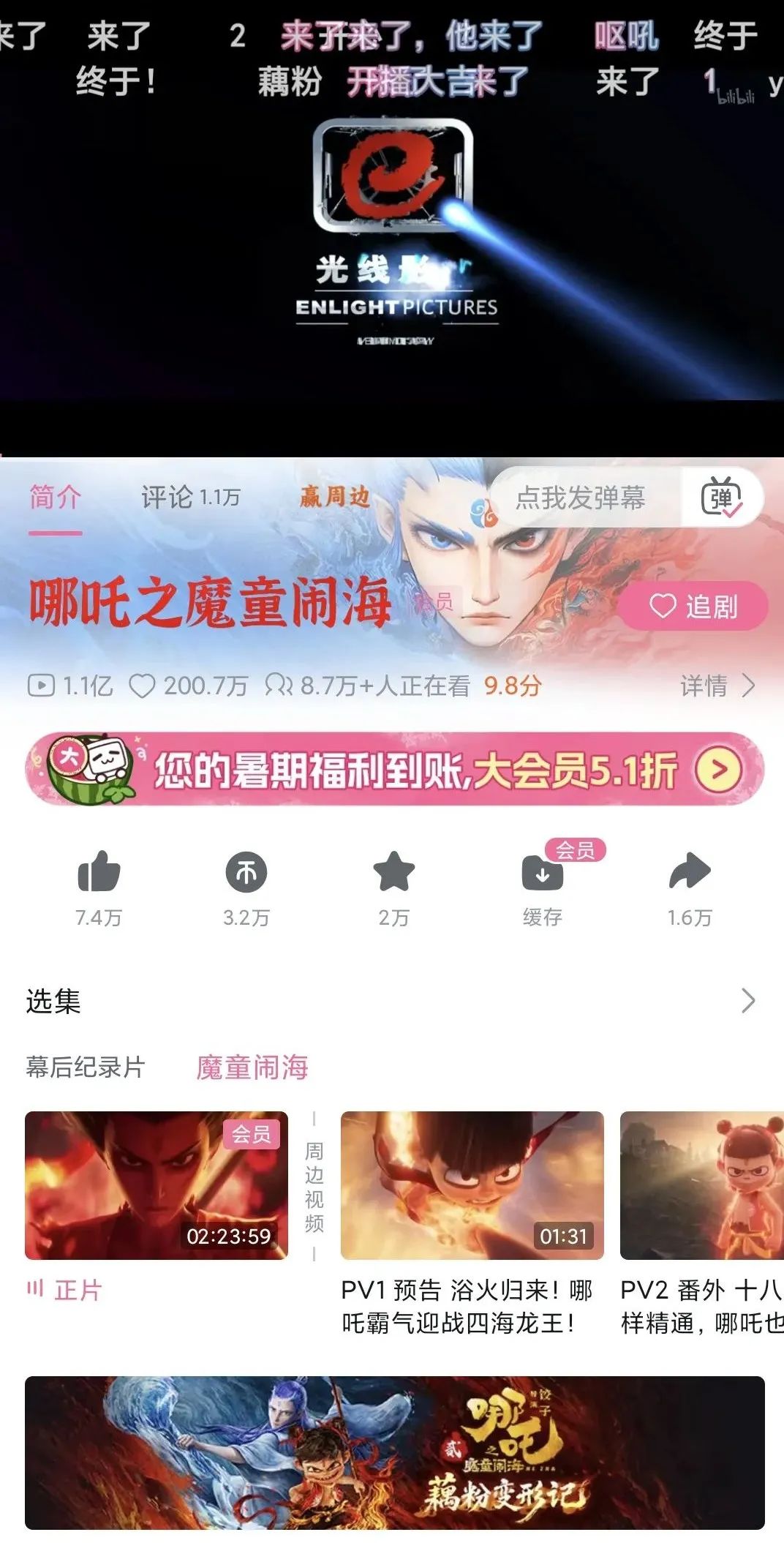This screenshot has height=1543, width=784.
Task: Open the 赢周边 tab
Action: tap(334, 497)
